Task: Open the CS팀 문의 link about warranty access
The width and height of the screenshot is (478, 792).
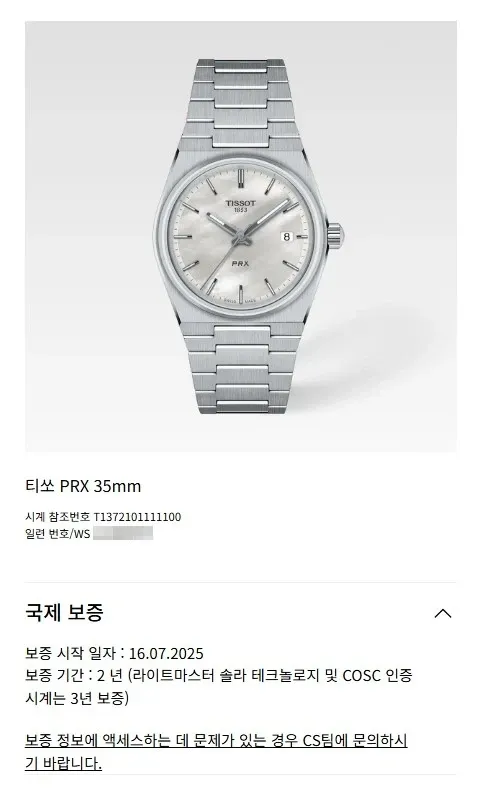Action: (x=216, y=751)
